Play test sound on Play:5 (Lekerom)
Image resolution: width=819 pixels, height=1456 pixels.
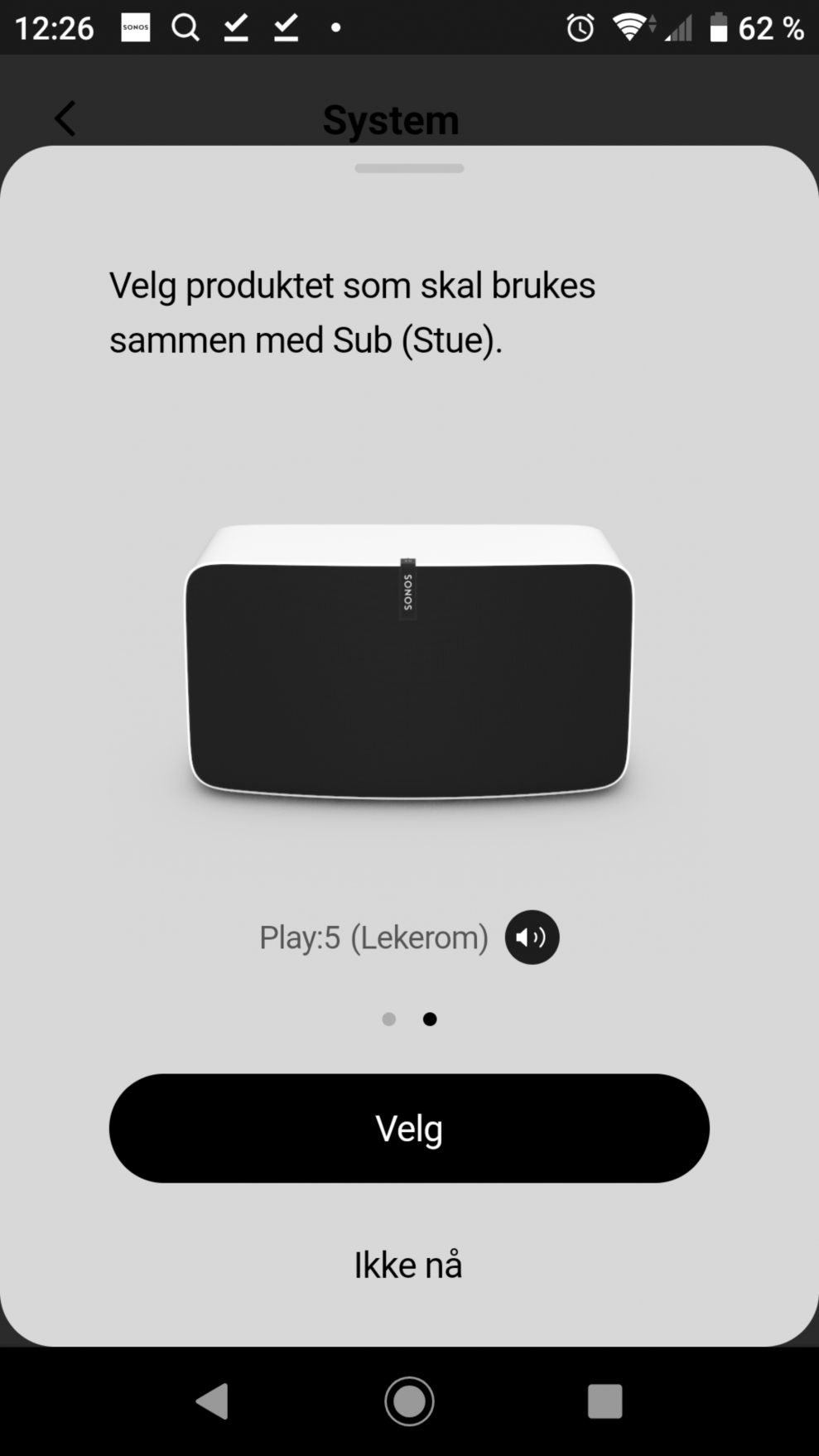pos(532,937)
